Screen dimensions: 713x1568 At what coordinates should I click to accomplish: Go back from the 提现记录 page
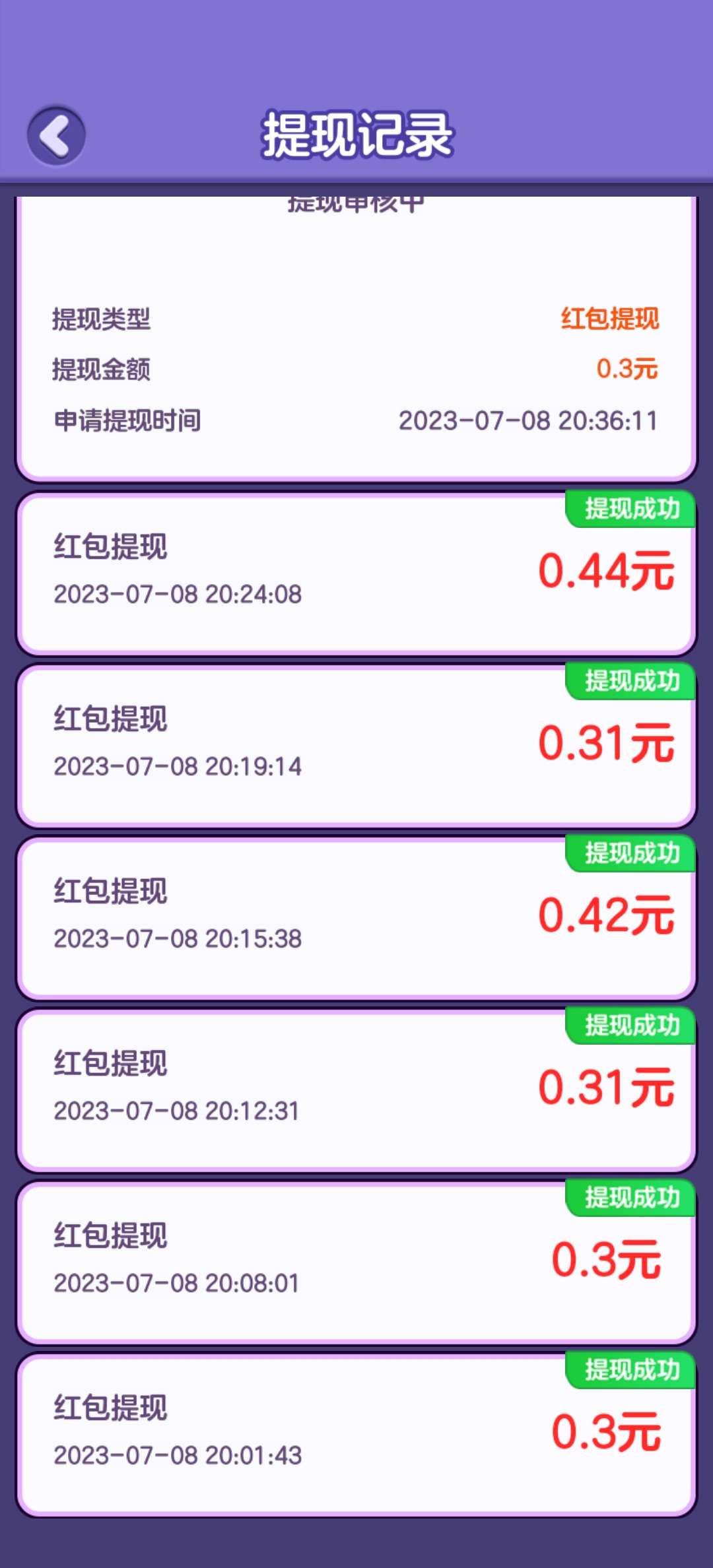[56, 135]
